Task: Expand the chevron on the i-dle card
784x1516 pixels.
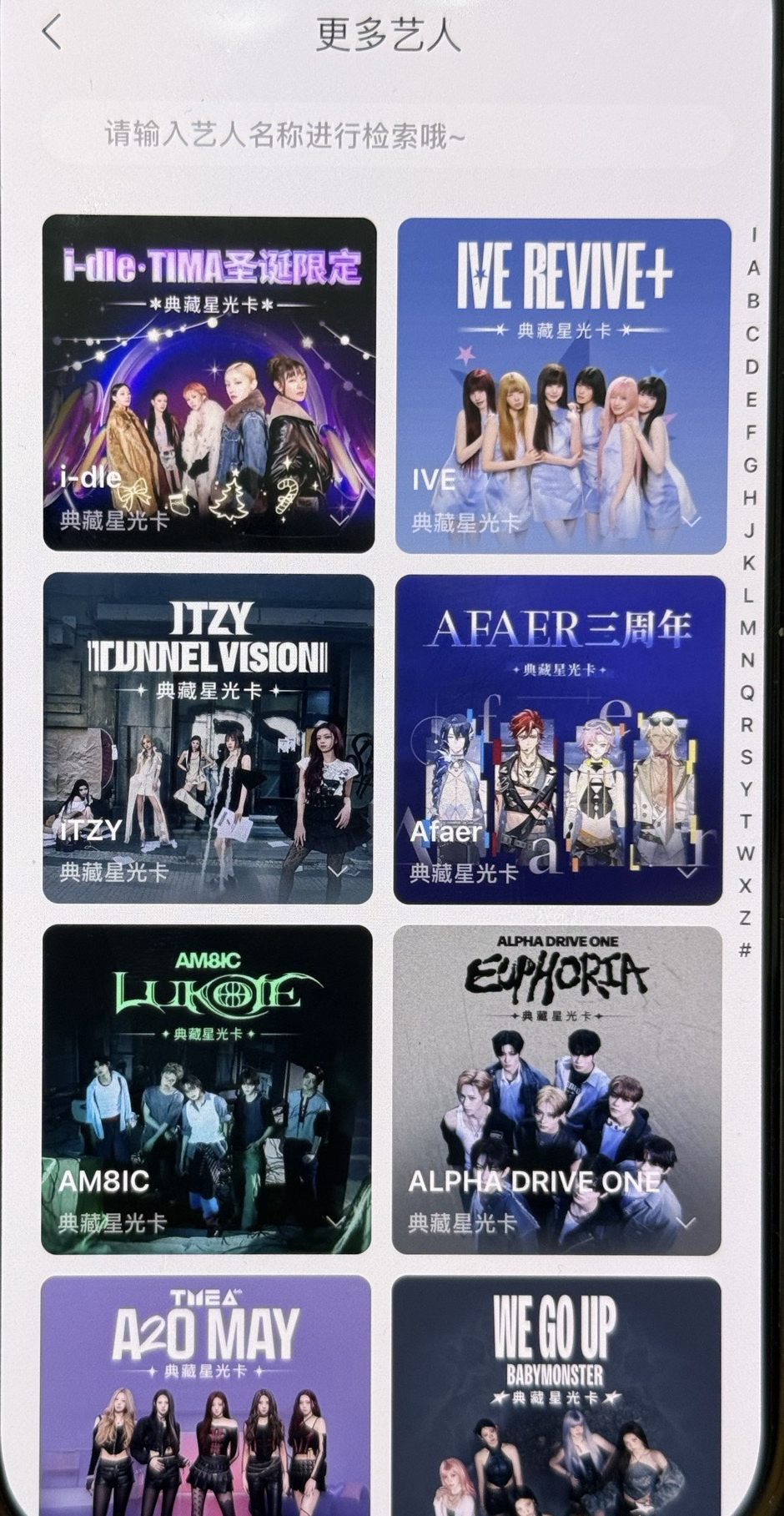Action: pos(339,521)
